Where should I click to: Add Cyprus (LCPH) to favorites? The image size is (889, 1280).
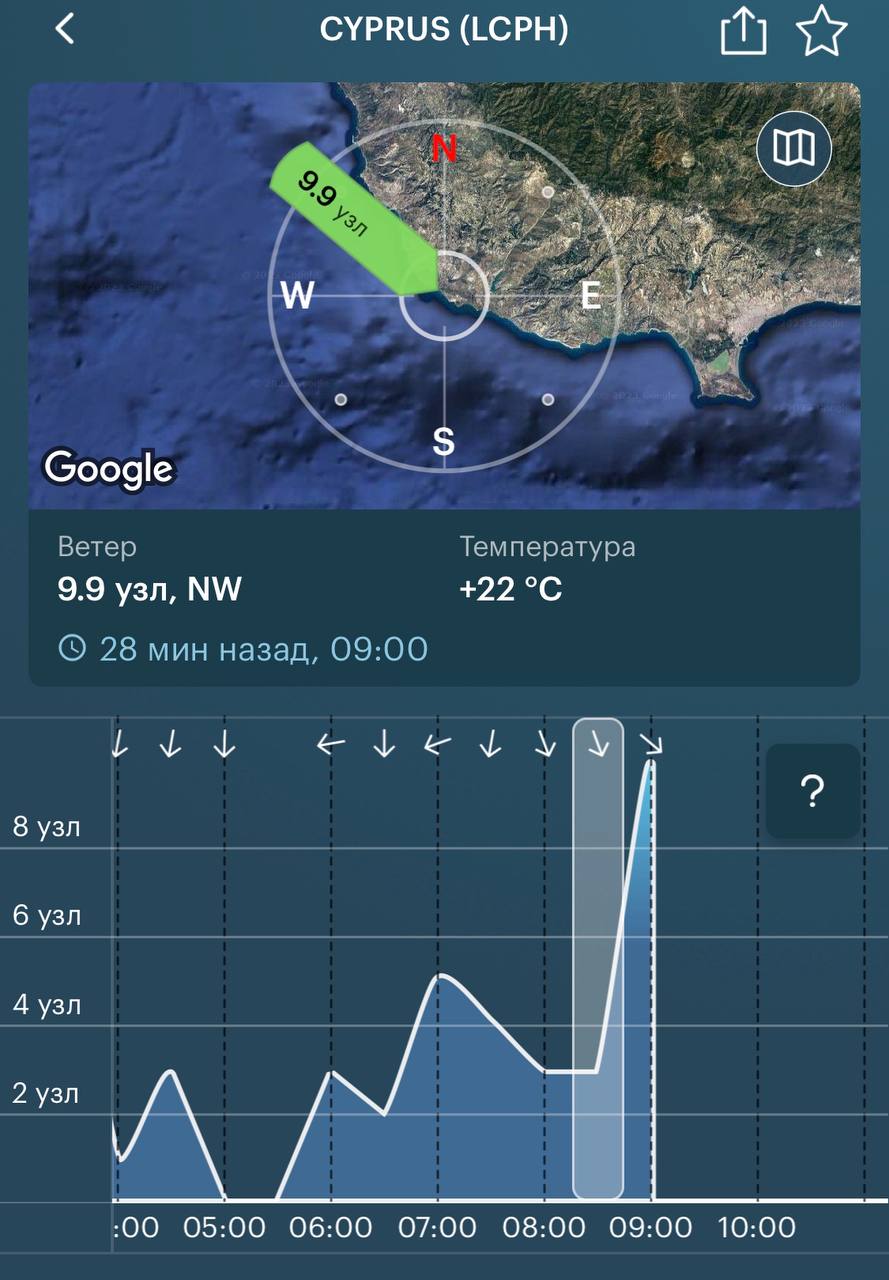[x=821, y=32]
